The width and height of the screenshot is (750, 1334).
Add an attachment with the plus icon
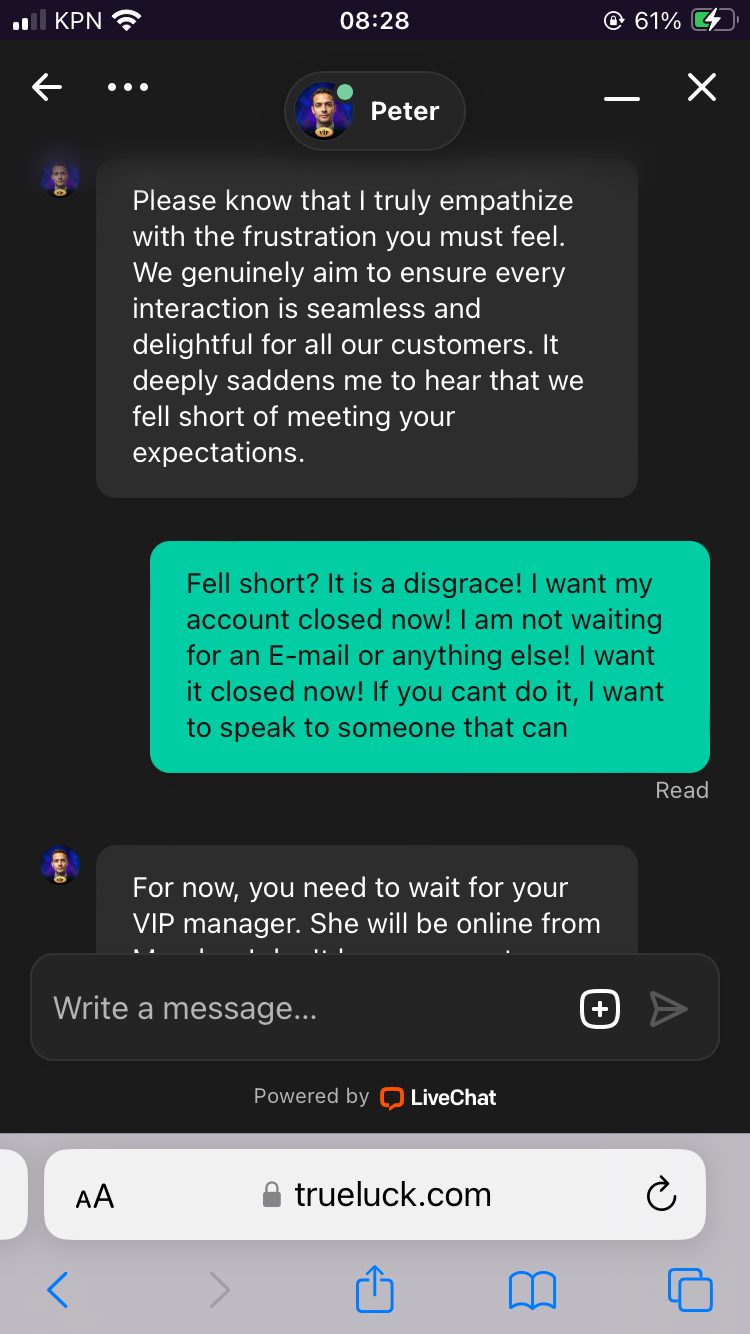click(600, 1008)
